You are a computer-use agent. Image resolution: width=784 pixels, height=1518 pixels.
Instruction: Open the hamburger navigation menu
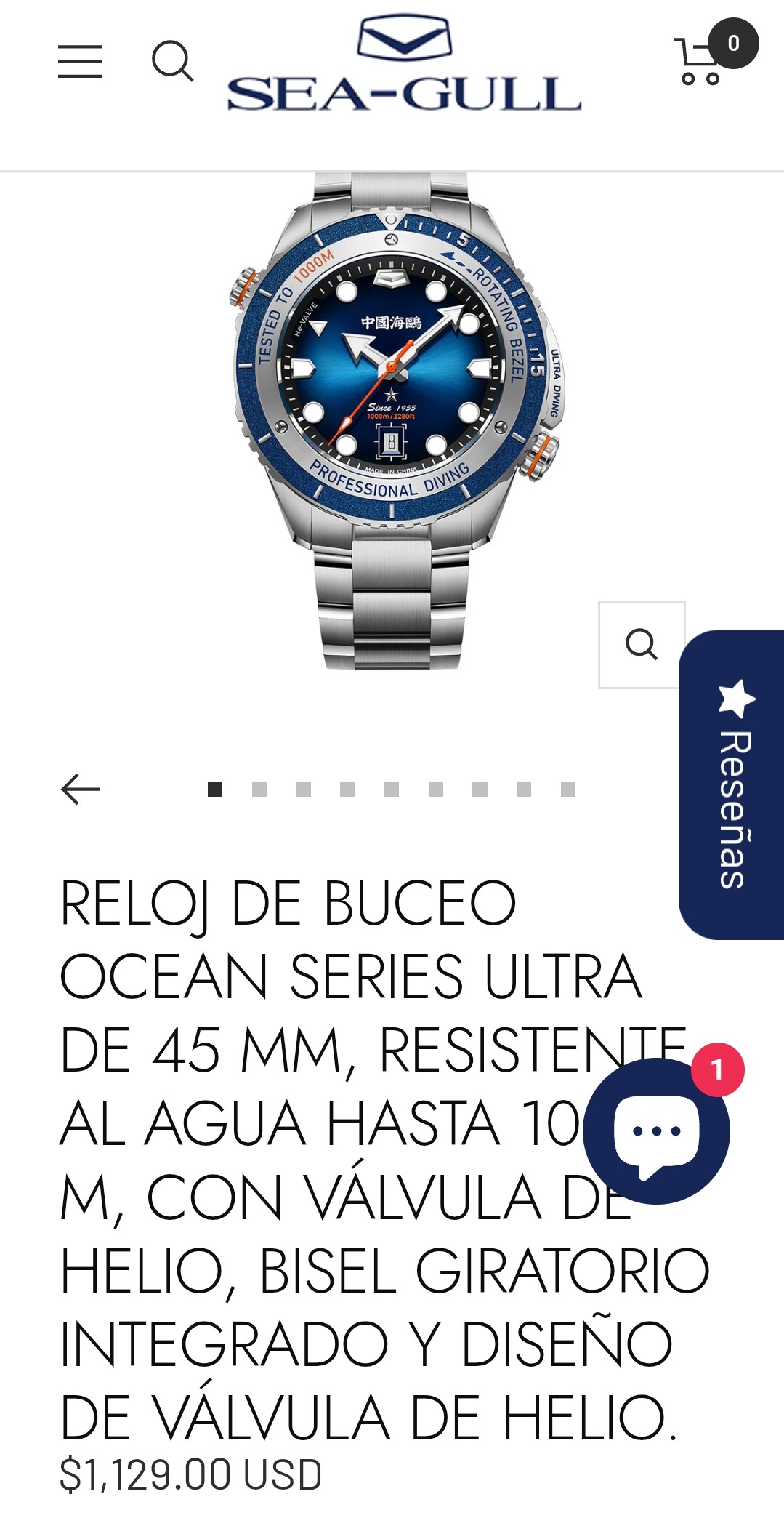point(80,61)
